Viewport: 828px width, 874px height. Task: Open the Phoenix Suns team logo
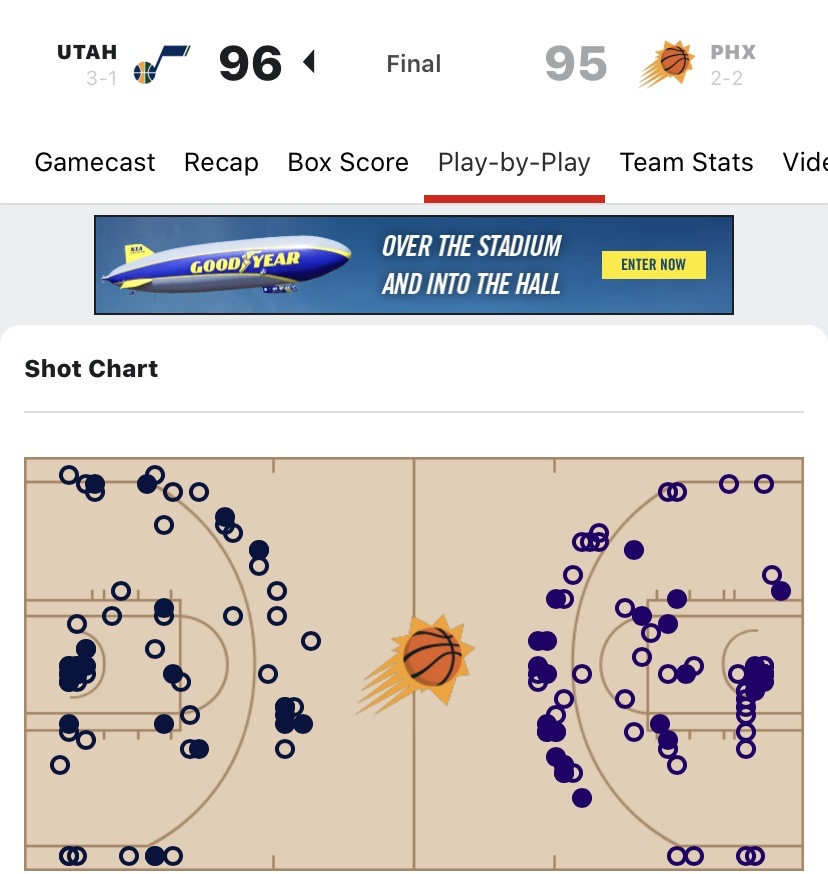coord(667,64)
